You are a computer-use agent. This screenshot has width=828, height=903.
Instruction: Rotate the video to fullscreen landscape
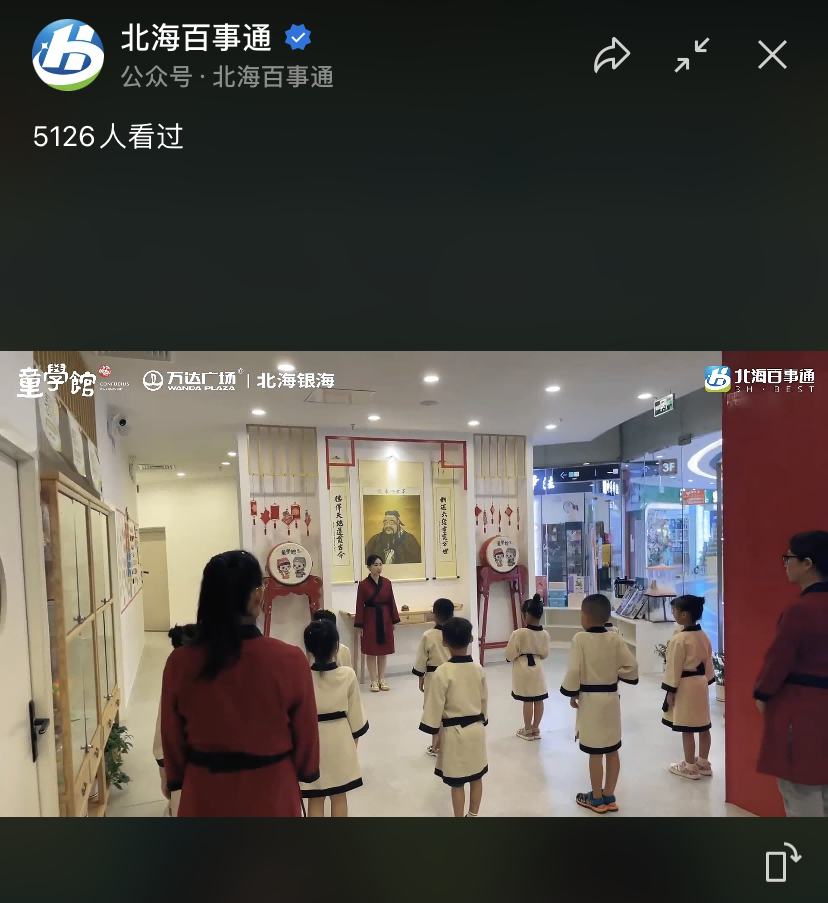pyautogui.click(x=782, y=862)
